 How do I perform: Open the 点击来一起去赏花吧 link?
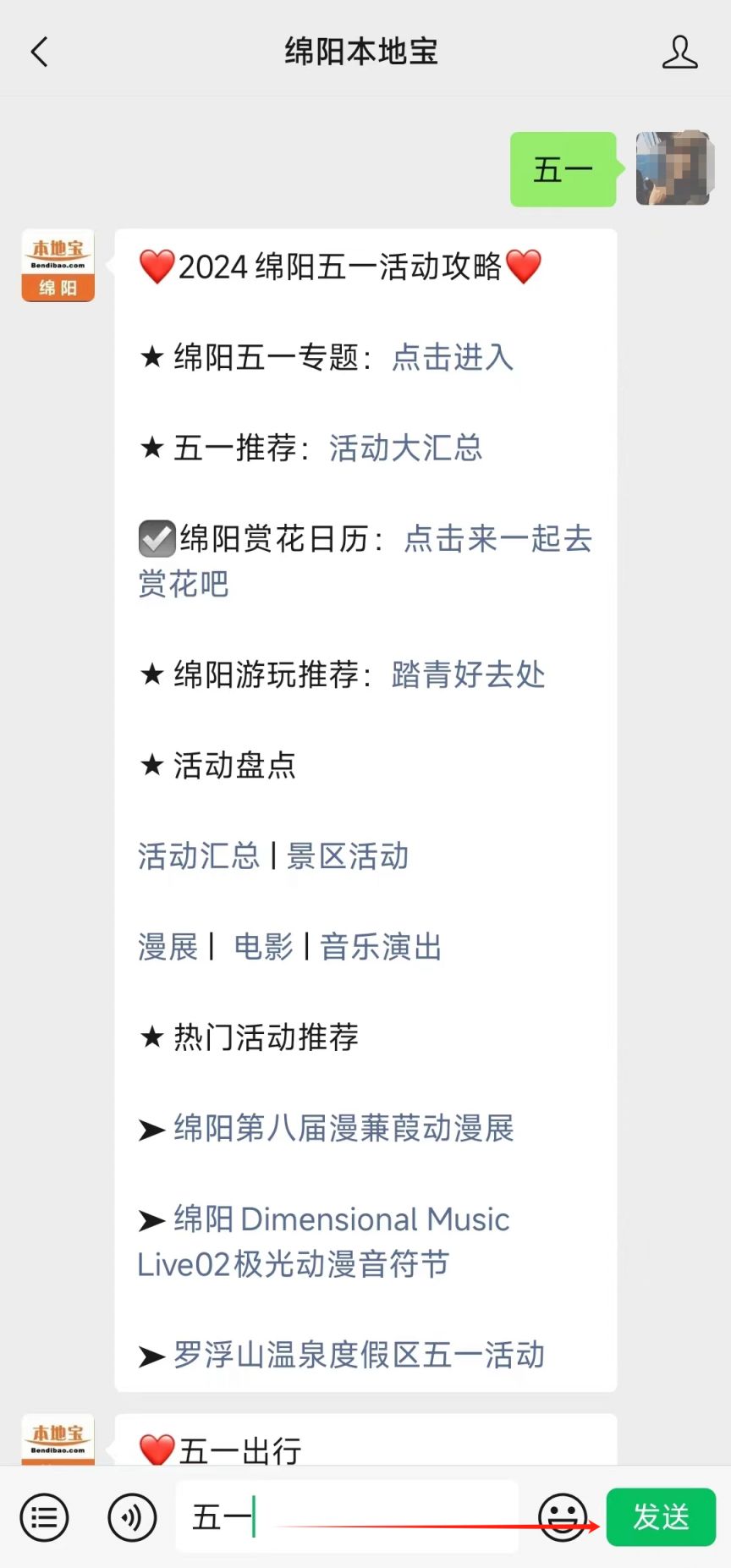[365, 561]
